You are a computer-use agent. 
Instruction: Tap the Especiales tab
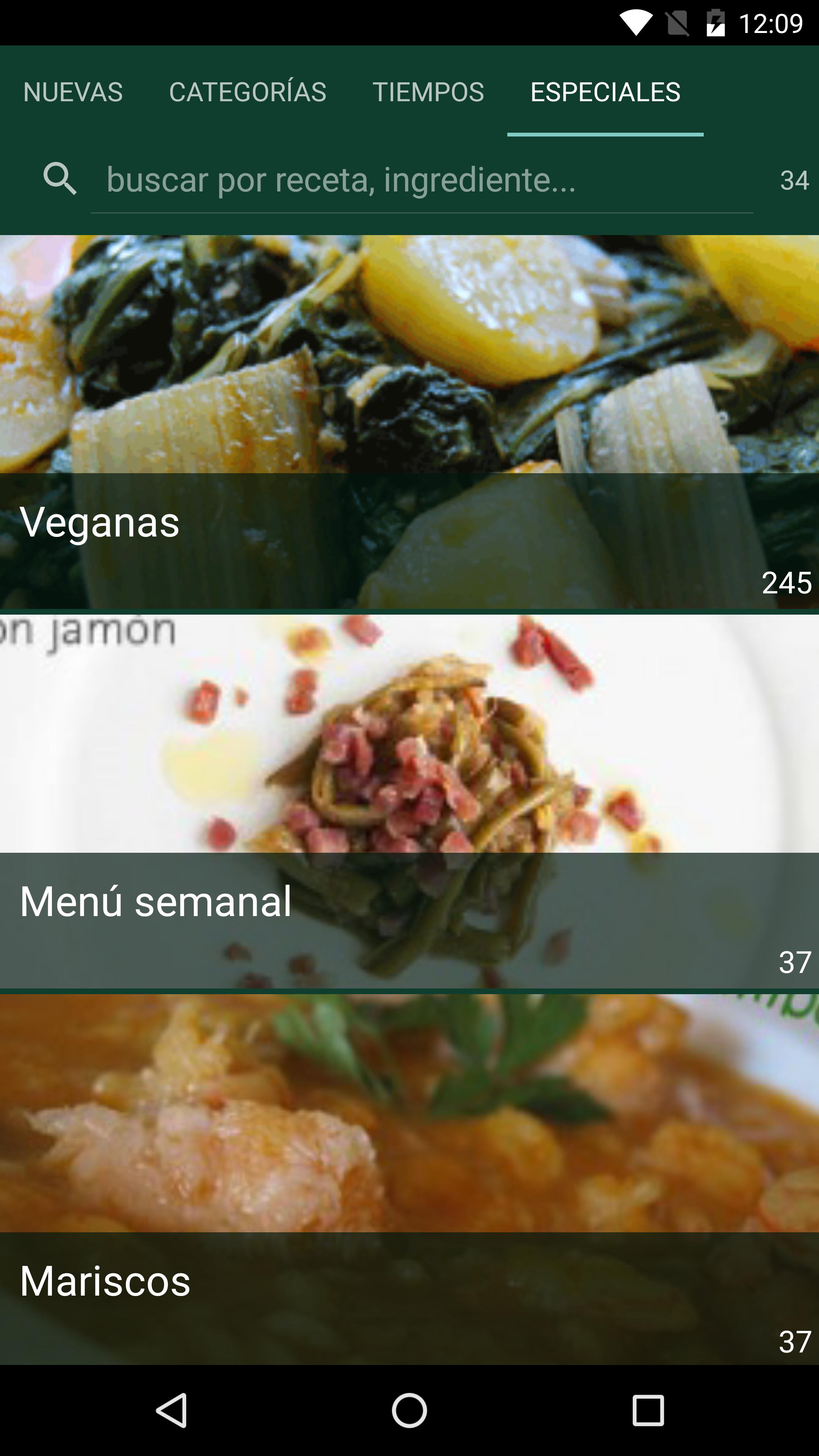tap(605, 91)
